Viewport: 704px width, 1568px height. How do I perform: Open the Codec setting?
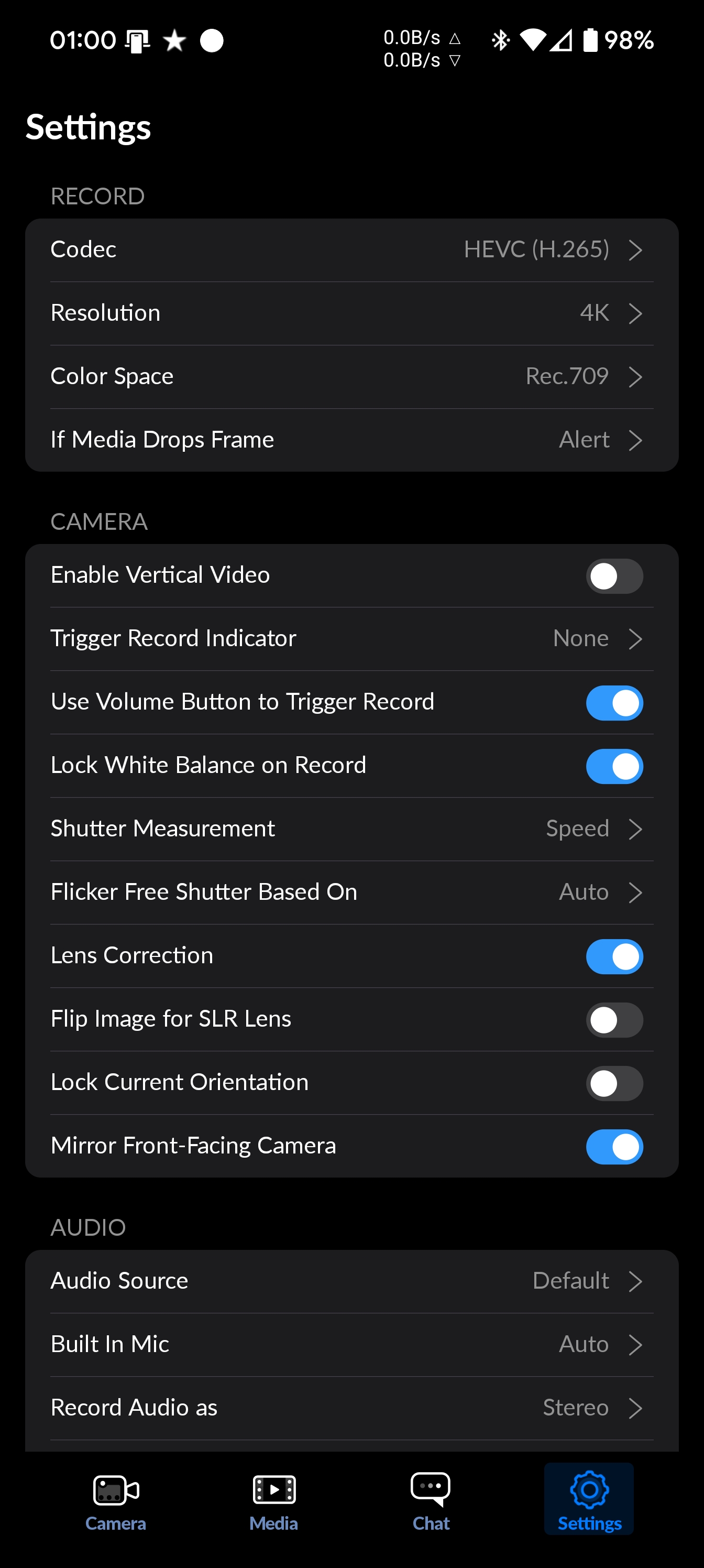point(351,249)
